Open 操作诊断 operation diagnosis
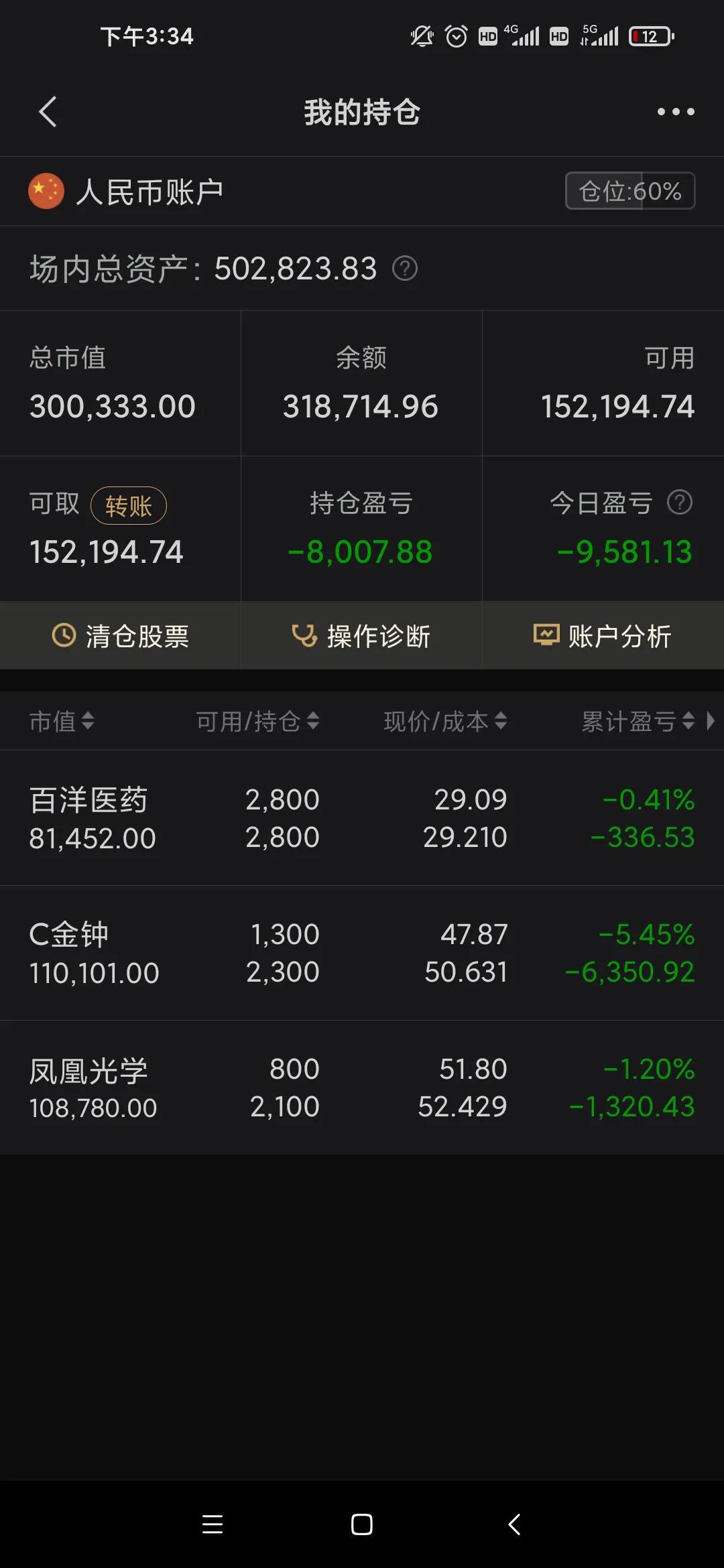Viewport: 724px width, 1568px height. tap(361, 635)
